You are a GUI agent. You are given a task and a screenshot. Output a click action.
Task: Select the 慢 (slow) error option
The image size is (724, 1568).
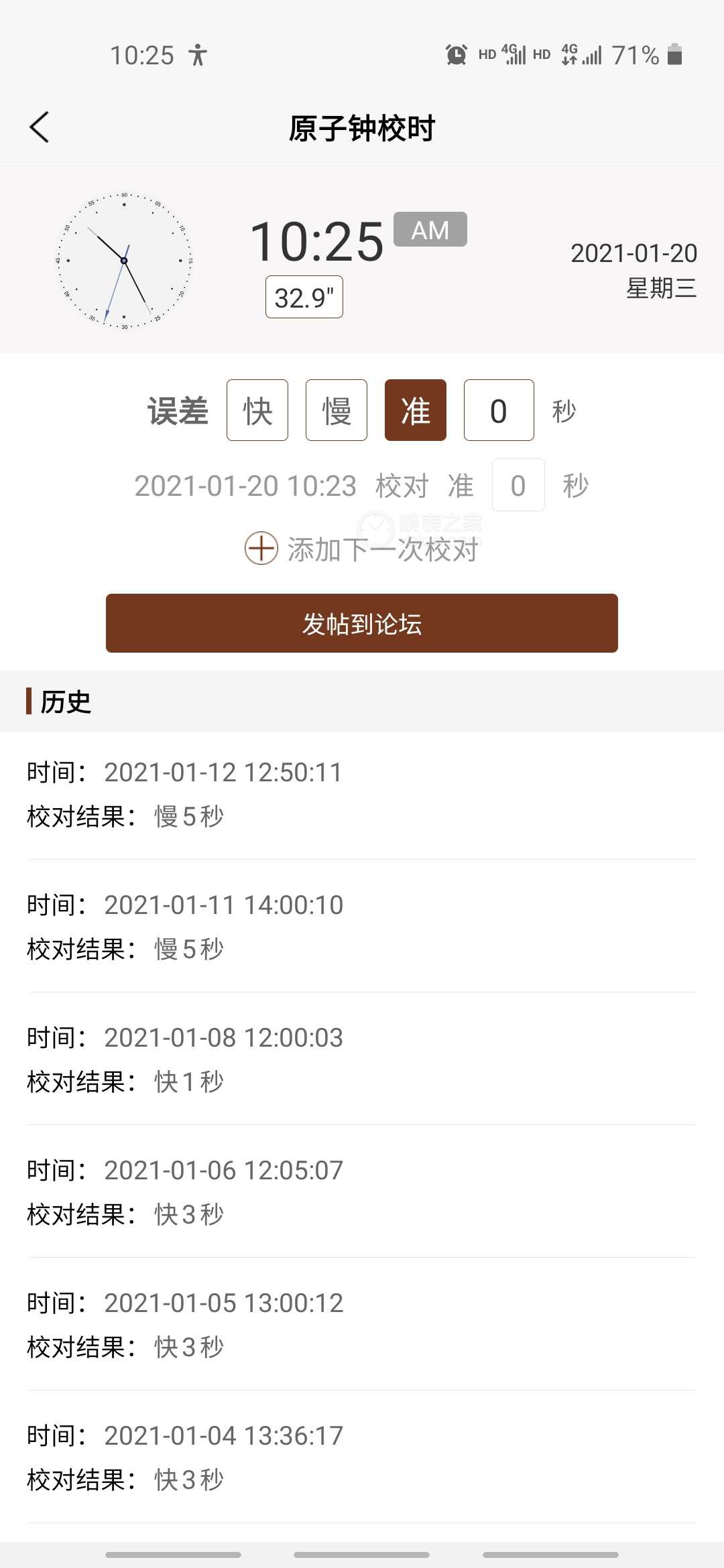337,410
